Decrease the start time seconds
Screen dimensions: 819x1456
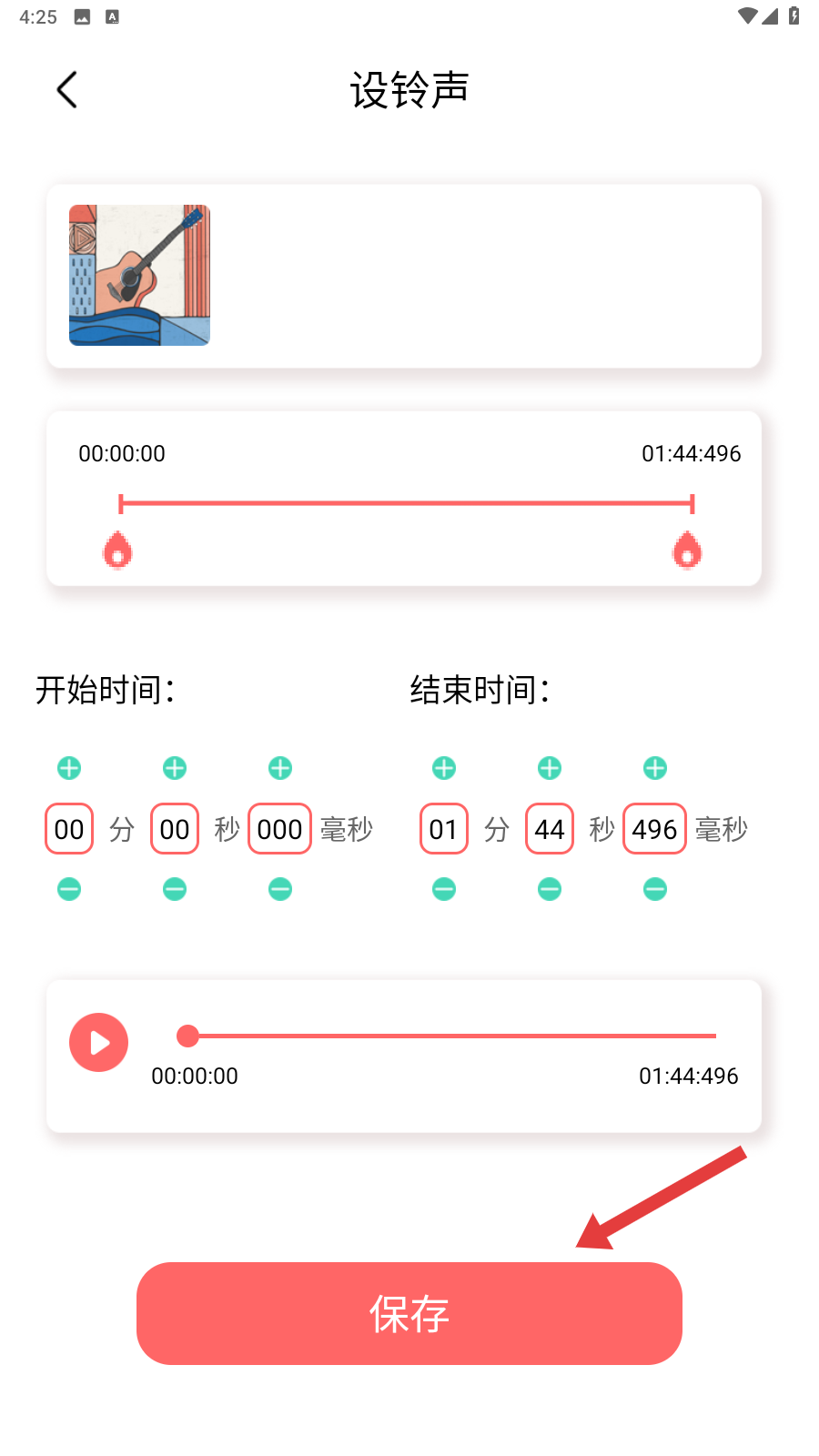175,889
